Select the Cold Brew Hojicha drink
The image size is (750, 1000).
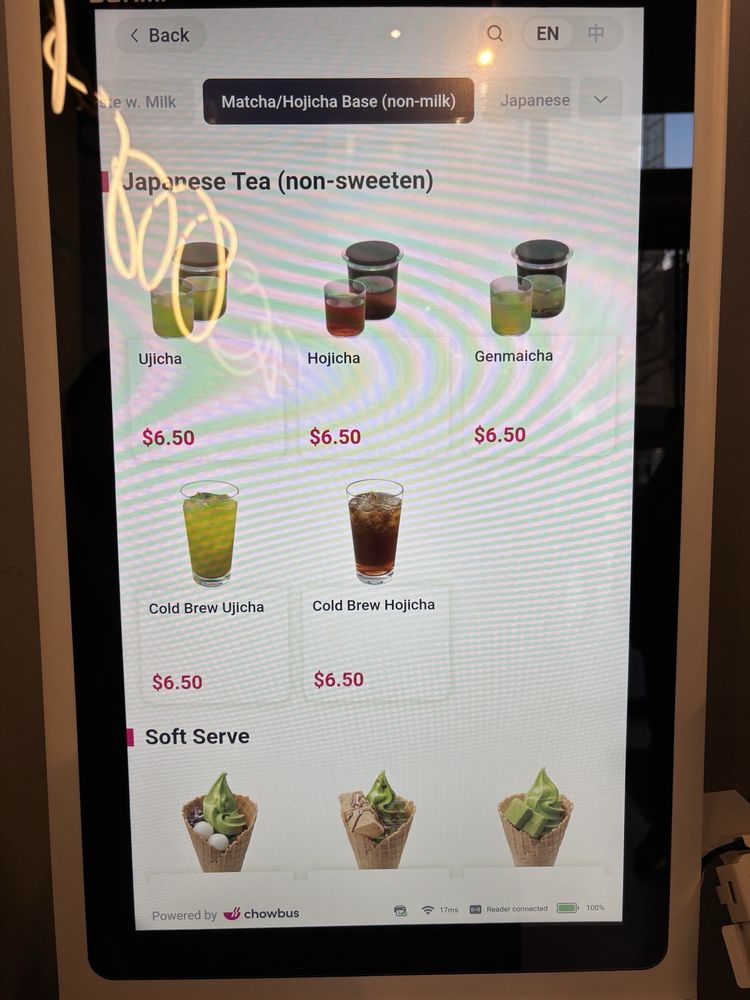click(x=376, y=589)
